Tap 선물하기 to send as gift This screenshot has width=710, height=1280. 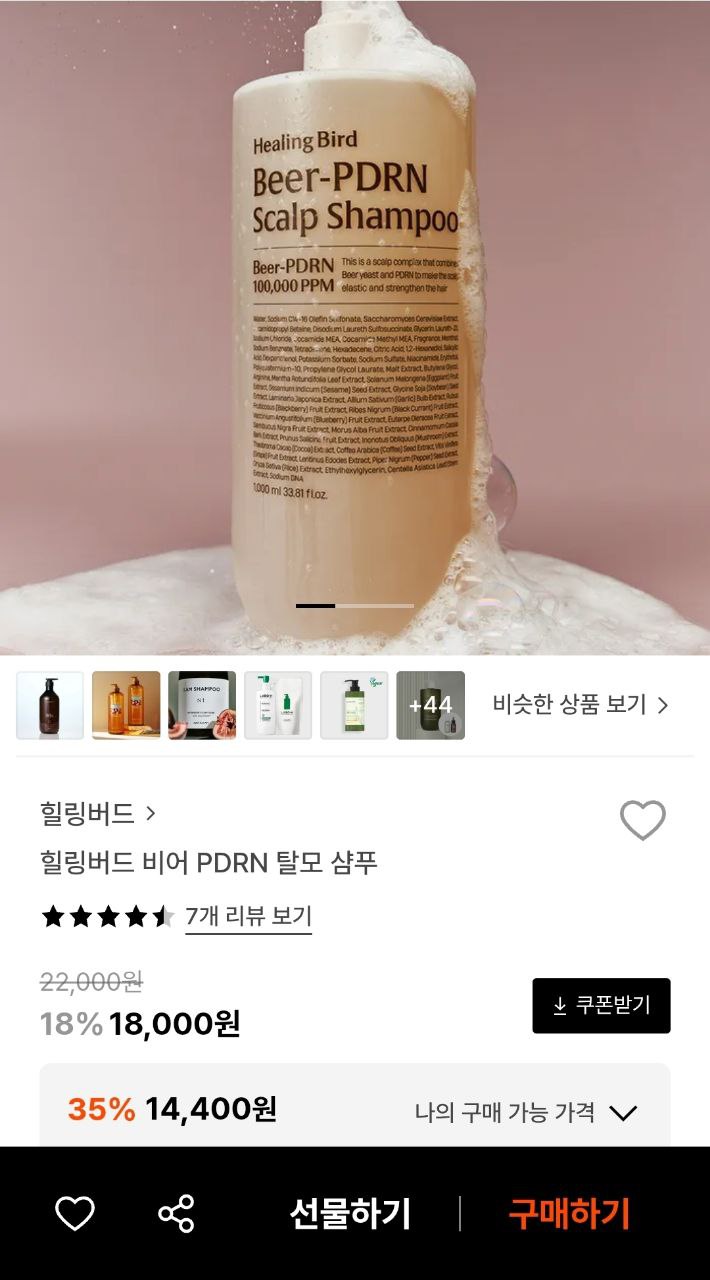pyautogui.click(x=350, y=1213)
